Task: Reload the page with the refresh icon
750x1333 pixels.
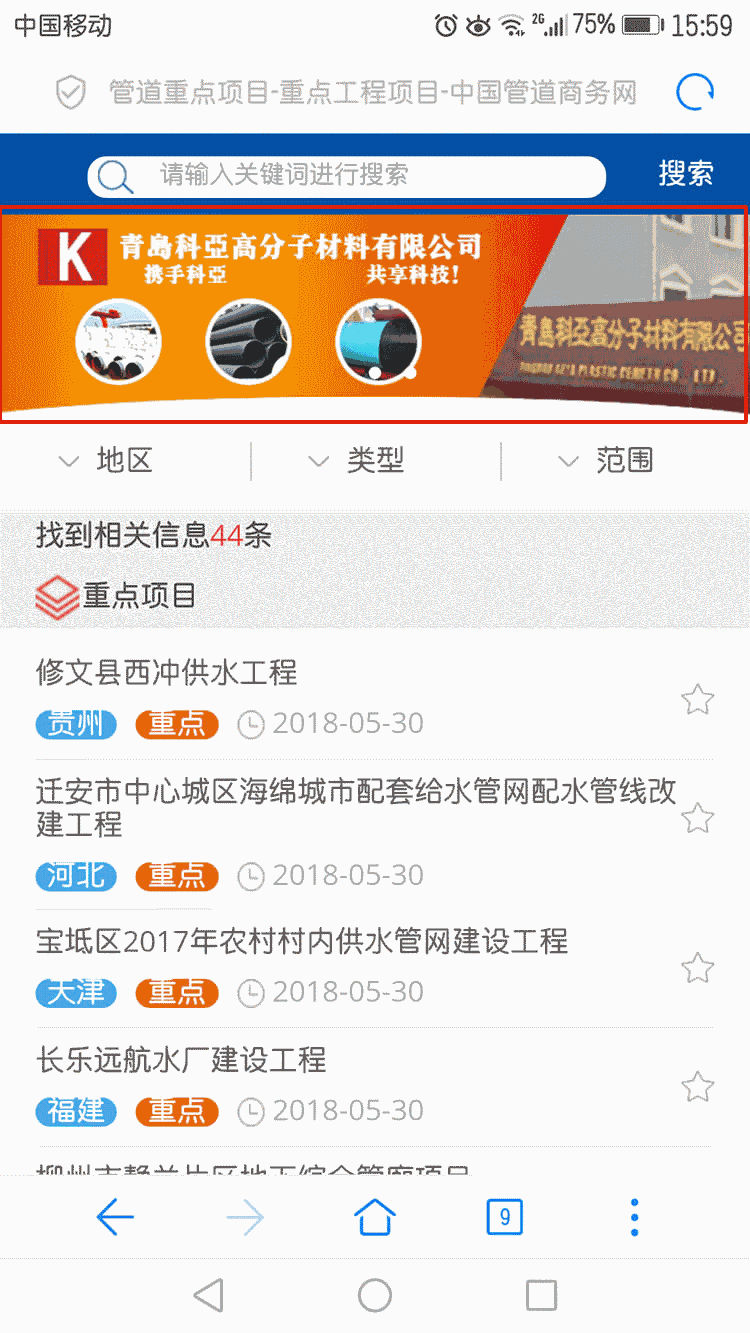Action: (695, 93)
